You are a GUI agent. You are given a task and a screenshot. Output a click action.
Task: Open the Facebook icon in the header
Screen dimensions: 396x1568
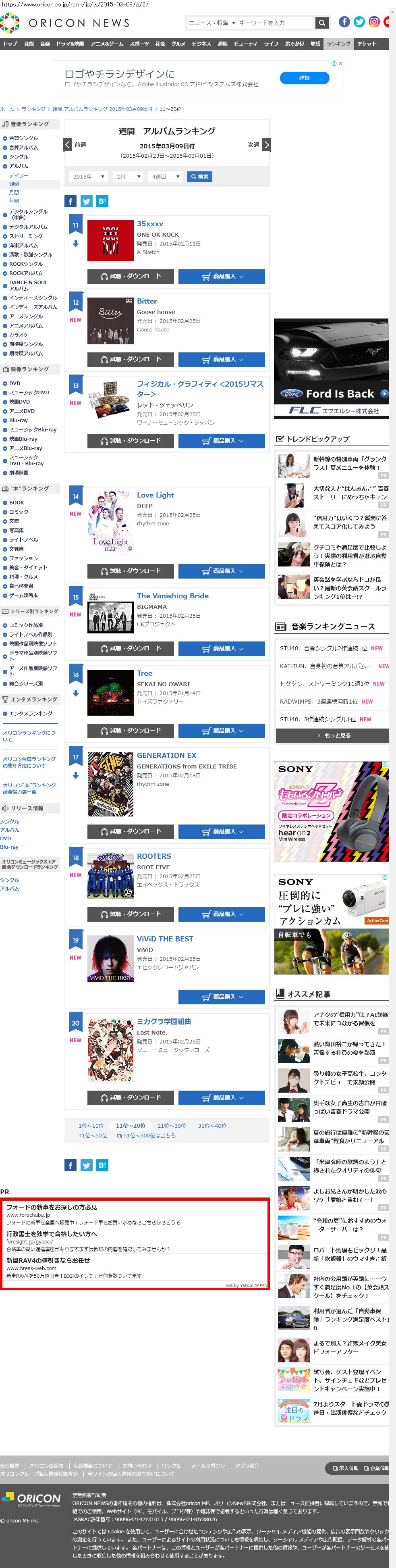point(344,22)
